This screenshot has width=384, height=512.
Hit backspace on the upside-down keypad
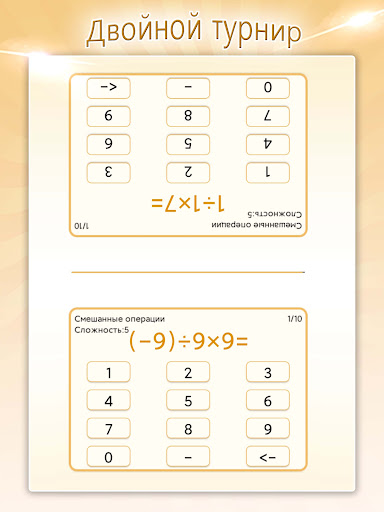coord(108,88)
